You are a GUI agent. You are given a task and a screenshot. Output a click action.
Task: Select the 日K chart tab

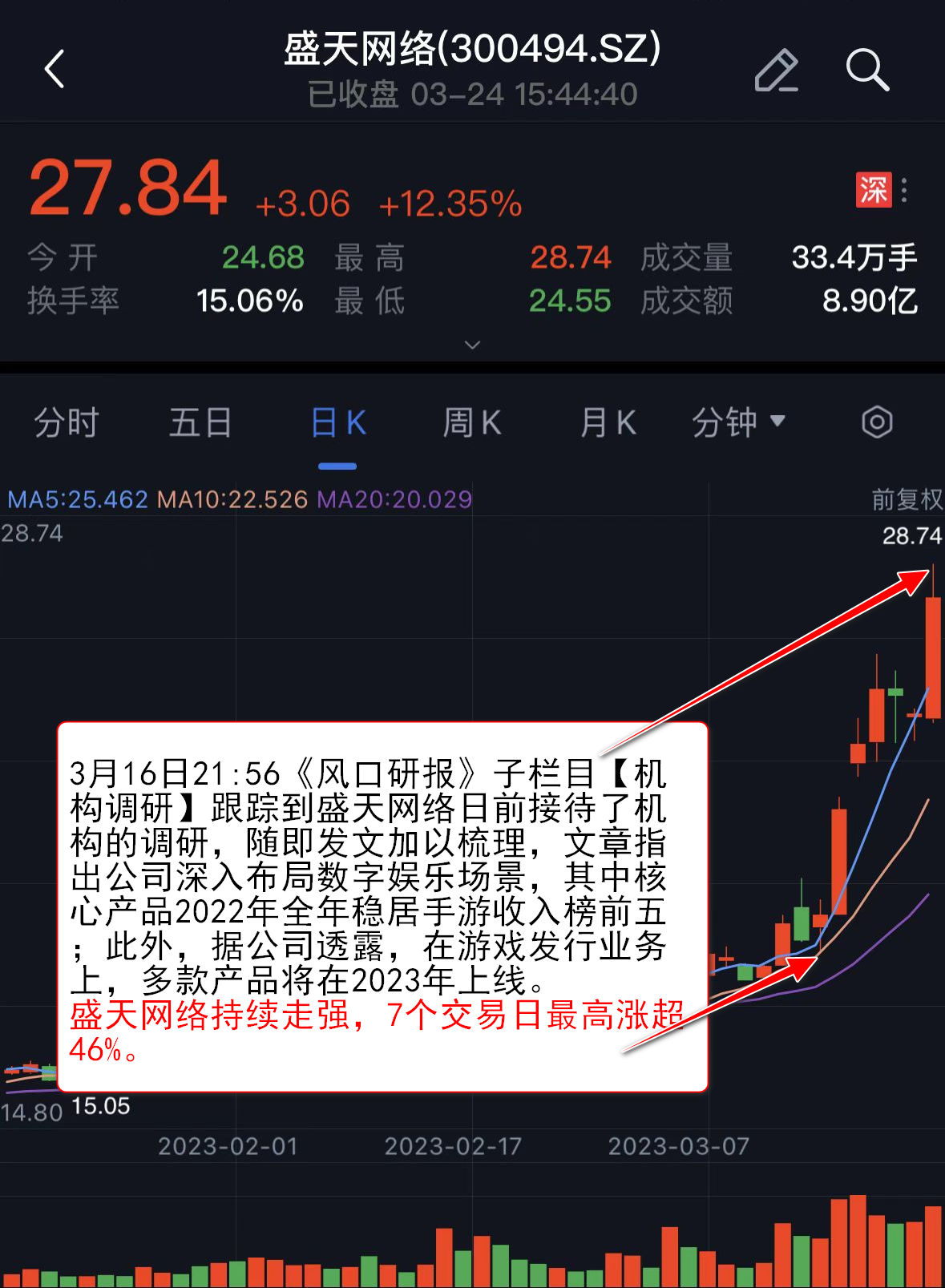click(337, 422)
